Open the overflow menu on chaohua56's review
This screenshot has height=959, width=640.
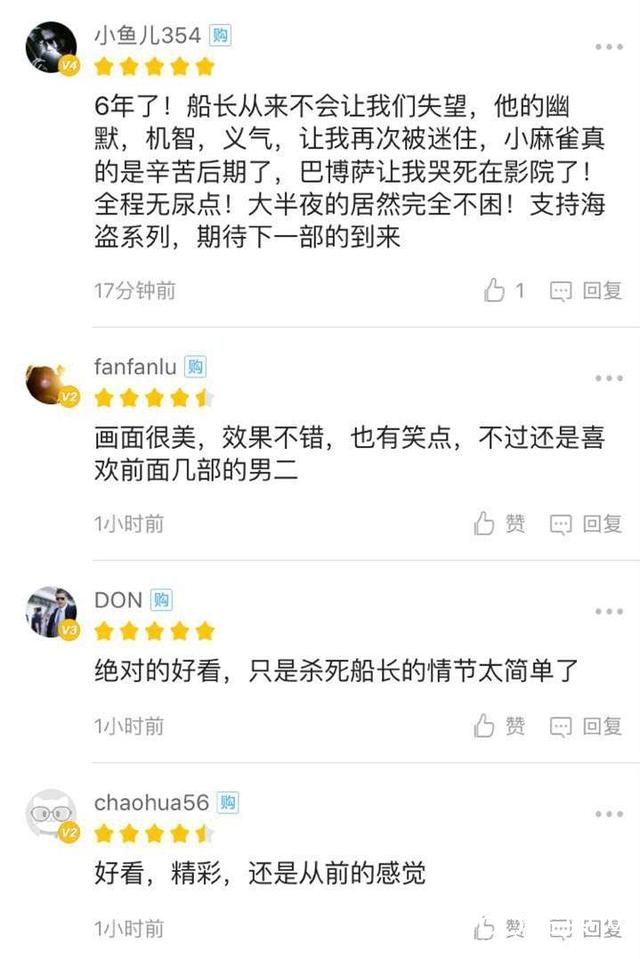click(608, 814)
